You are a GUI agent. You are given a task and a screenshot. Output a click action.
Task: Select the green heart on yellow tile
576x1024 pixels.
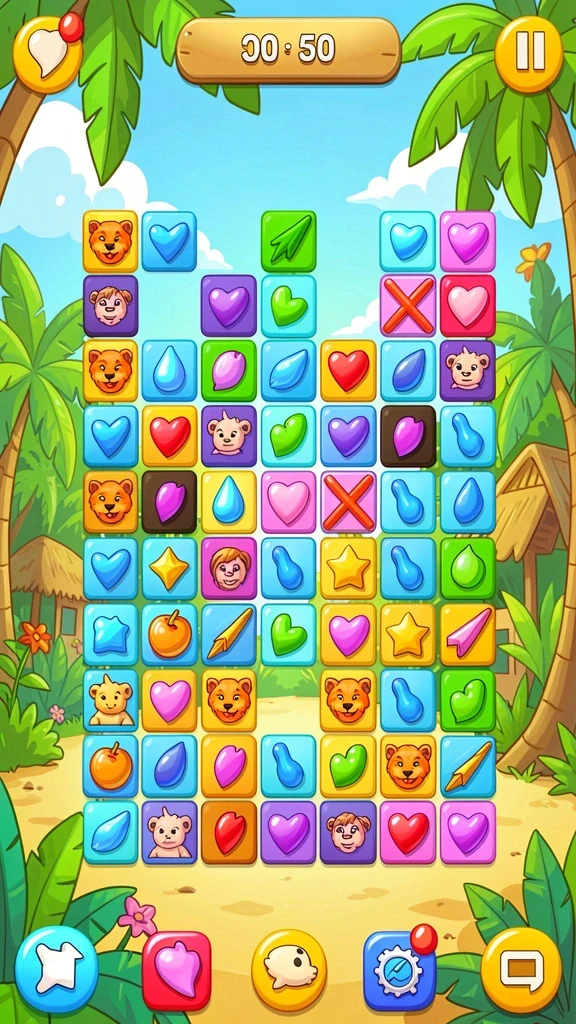(348, 765)
